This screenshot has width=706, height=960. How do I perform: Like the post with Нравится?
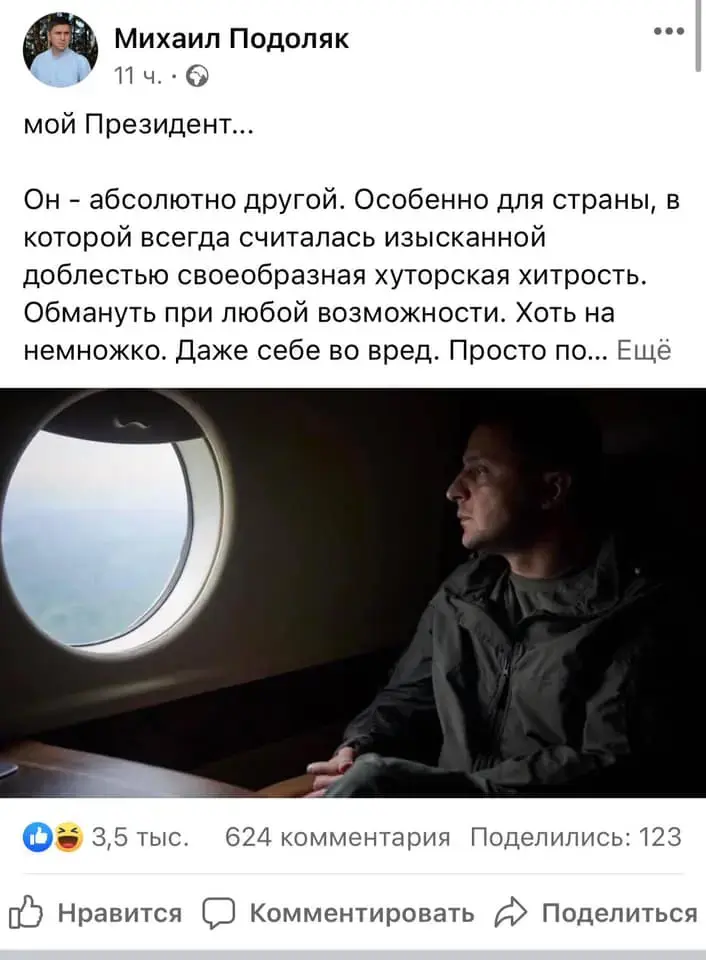pyautogui.click(x=96, y=913)
